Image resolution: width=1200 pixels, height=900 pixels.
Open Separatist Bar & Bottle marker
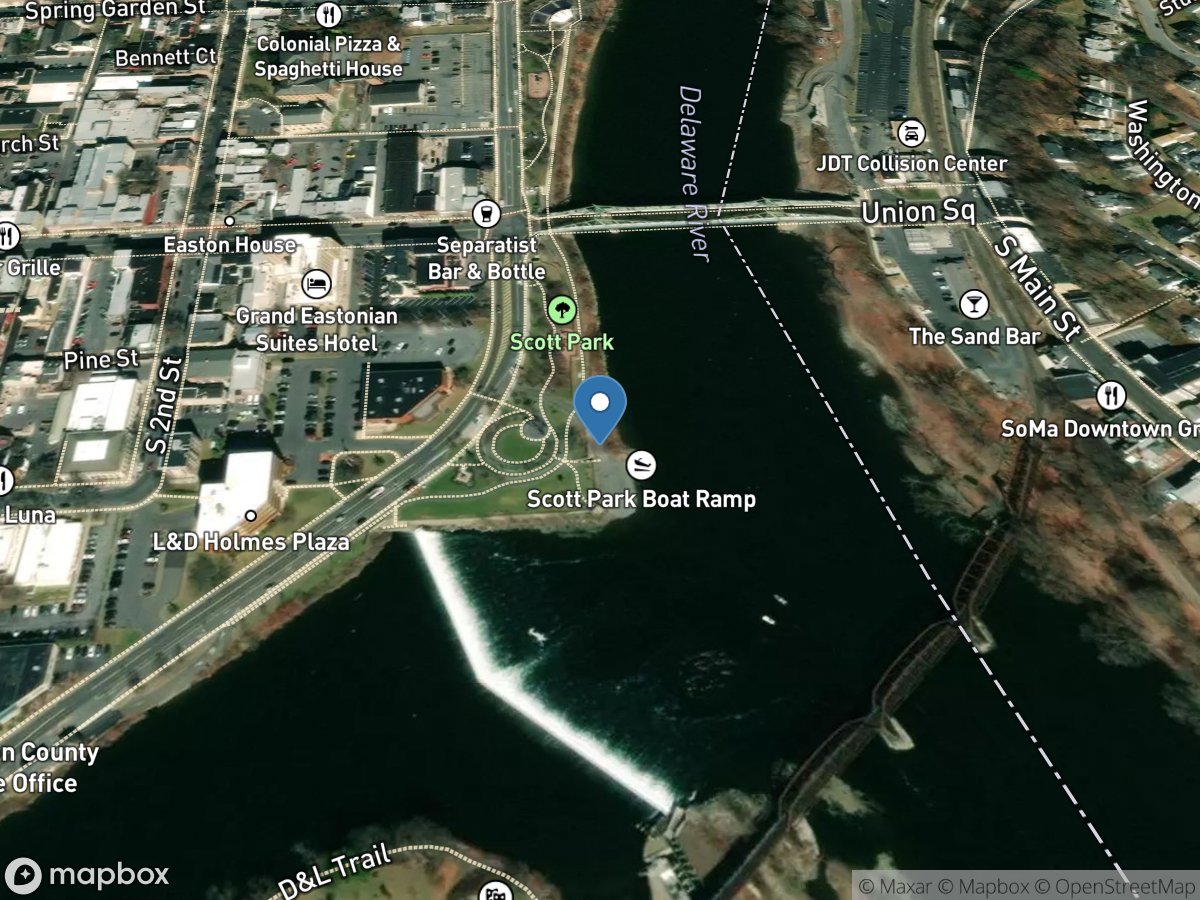pos(486,212)
